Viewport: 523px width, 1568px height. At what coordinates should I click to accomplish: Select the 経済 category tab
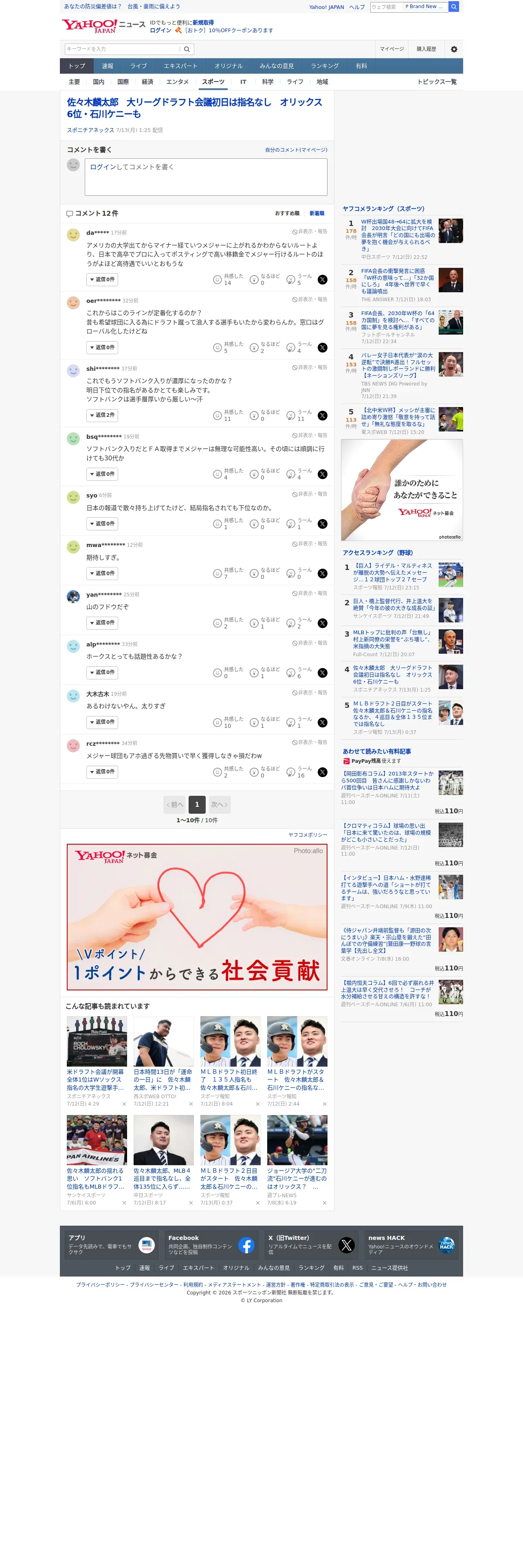147,81
